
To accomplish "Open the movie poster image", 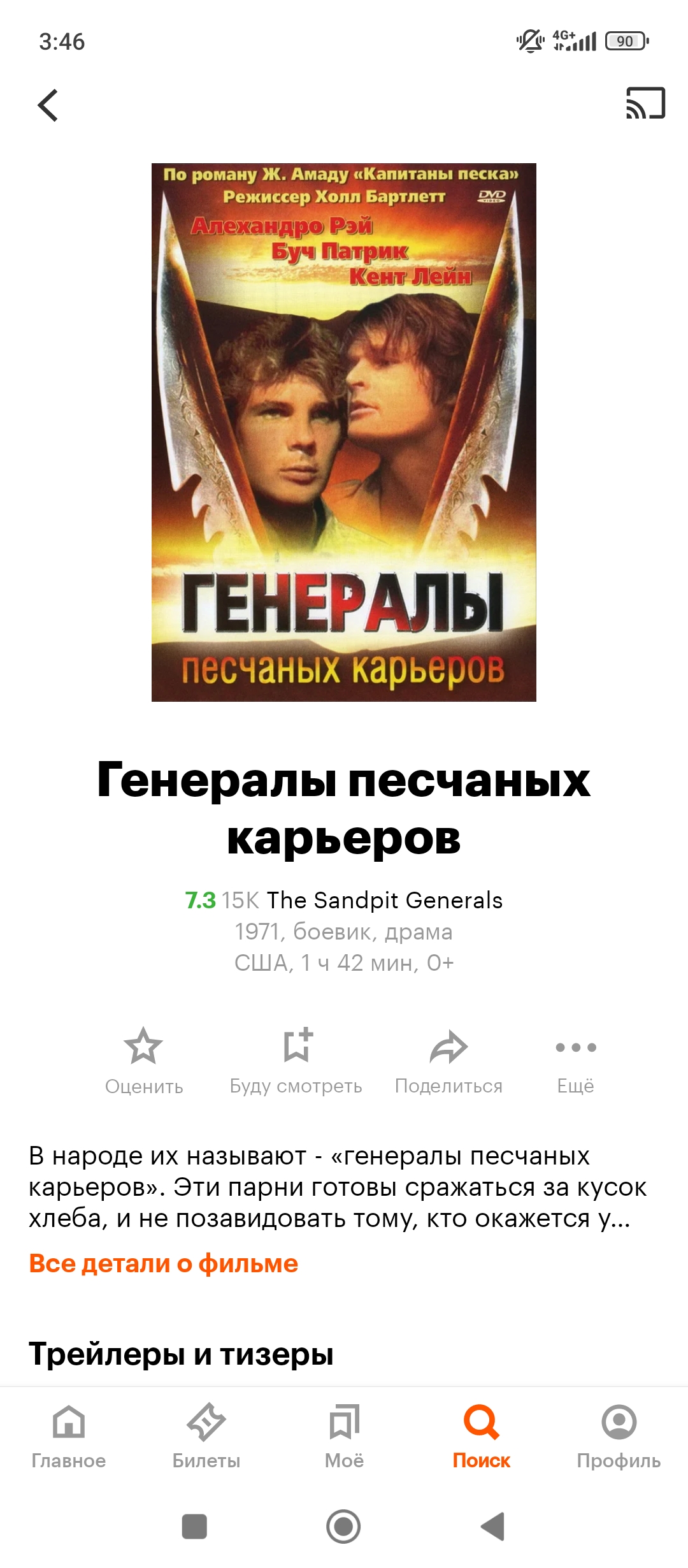I will pyautogui.click(x=344, y=432).
